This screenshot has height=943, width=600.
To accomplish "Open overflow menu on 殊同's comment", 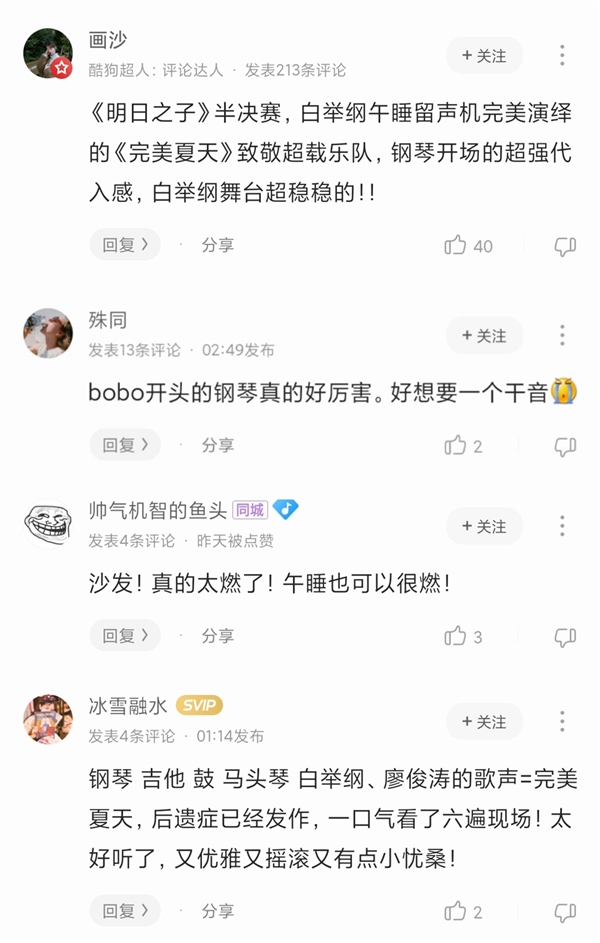I will 563,336.
